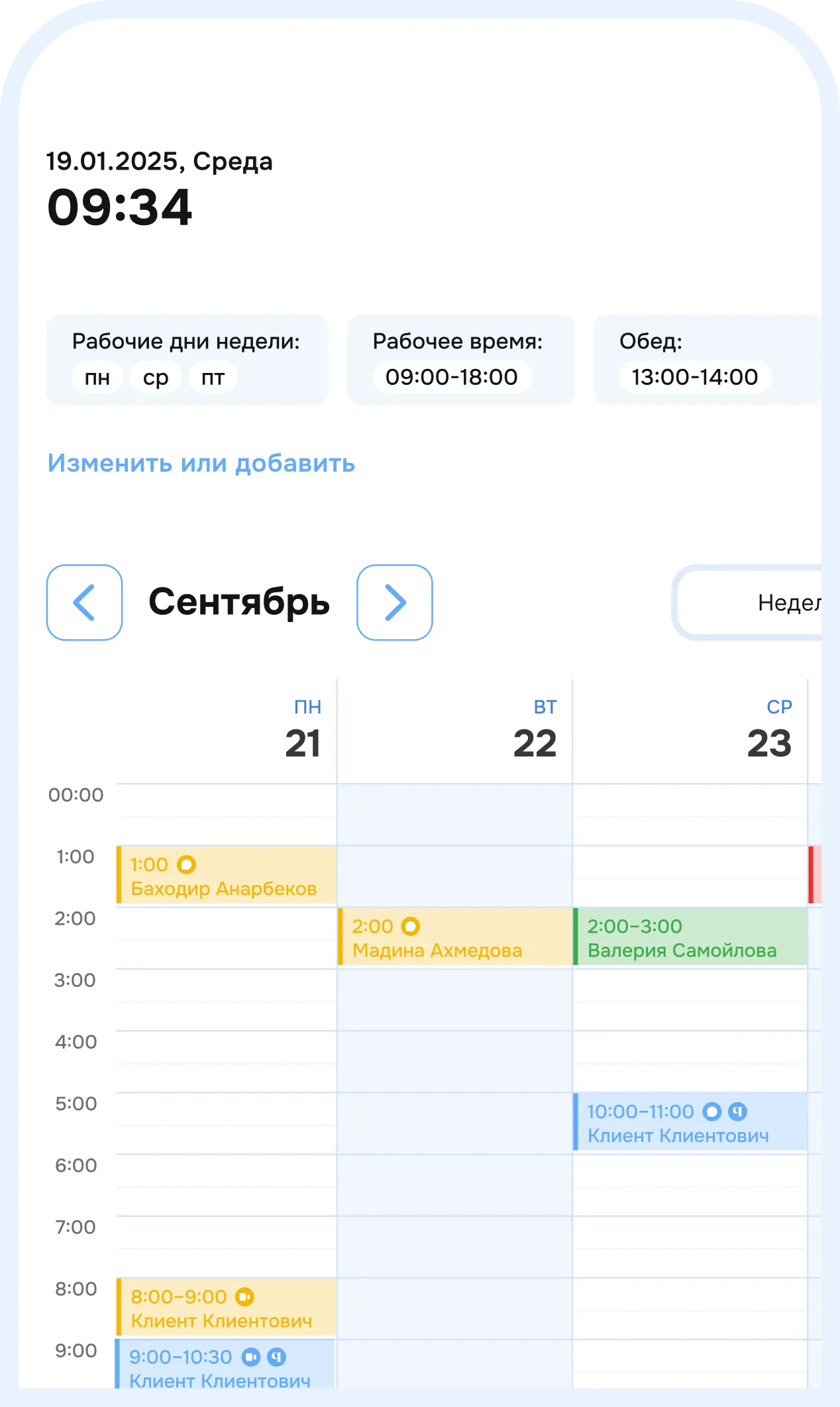Tap the "Изменить или добавить" link
The width and height of the screenshot is (840, 1407).
201,464
